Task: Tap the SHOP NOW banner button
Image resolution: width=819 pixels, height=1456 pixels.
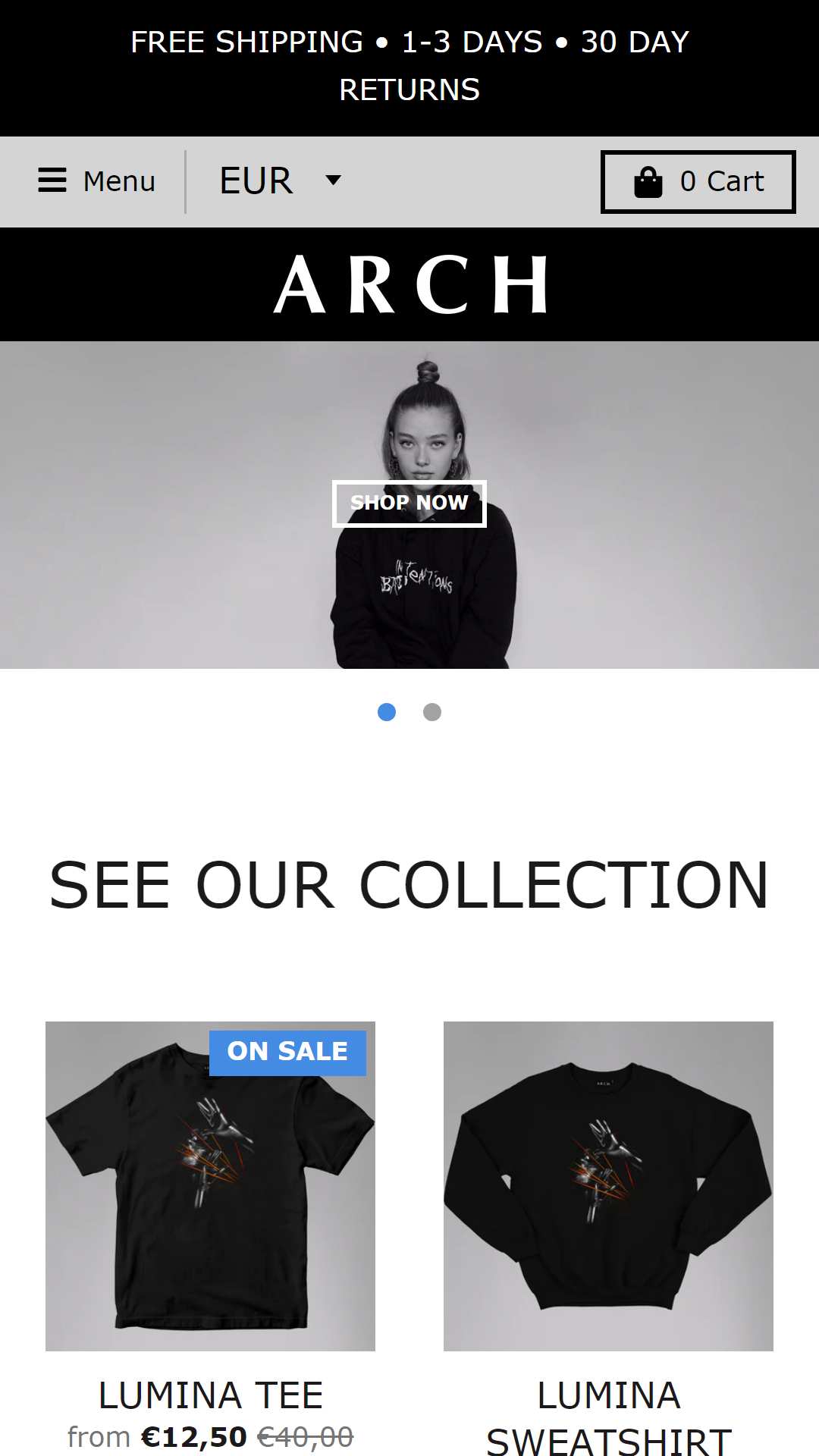Action: (x=409, y=504)
